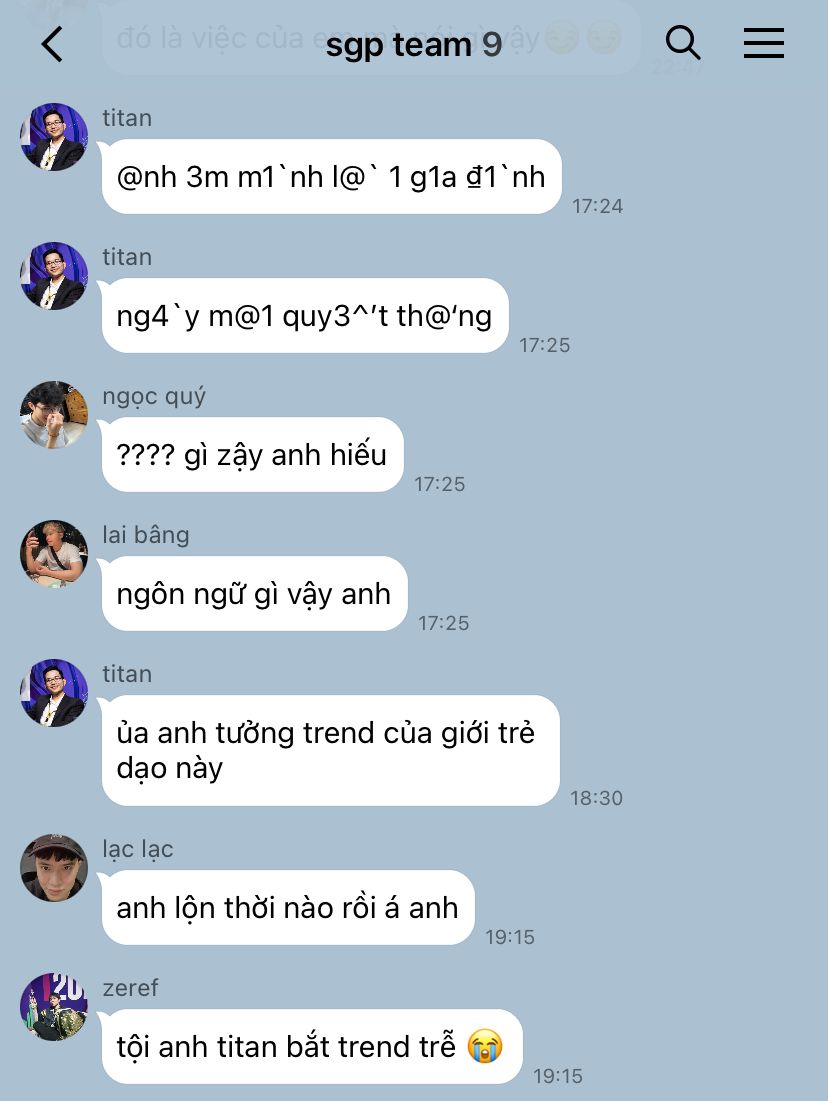Open ngọc quý's profile picture
This screenshot has height=1101, width=828.
click(54, 415)
